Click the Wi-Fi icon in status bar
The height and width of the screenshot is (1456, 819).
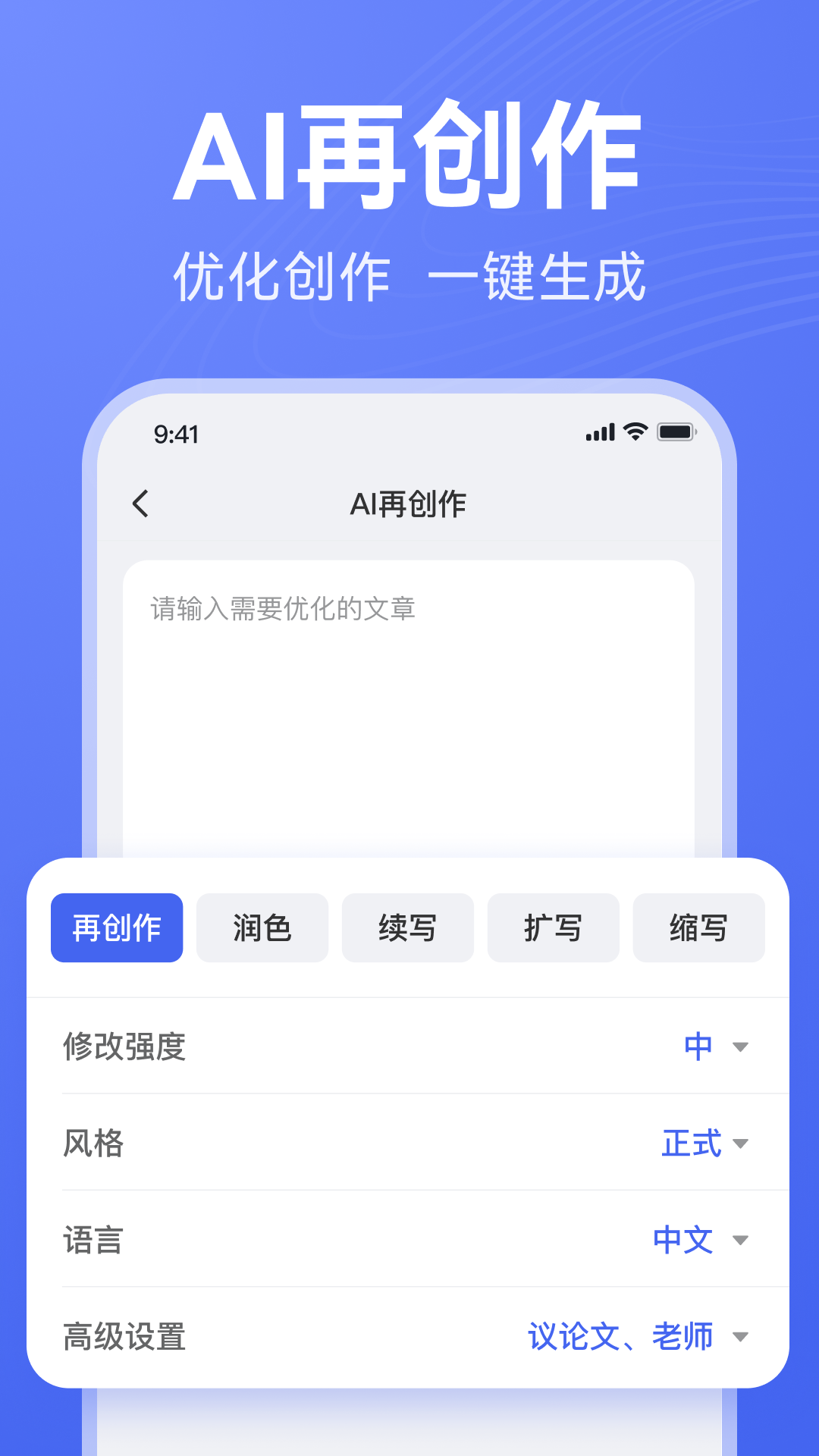(x=634, y=431)
